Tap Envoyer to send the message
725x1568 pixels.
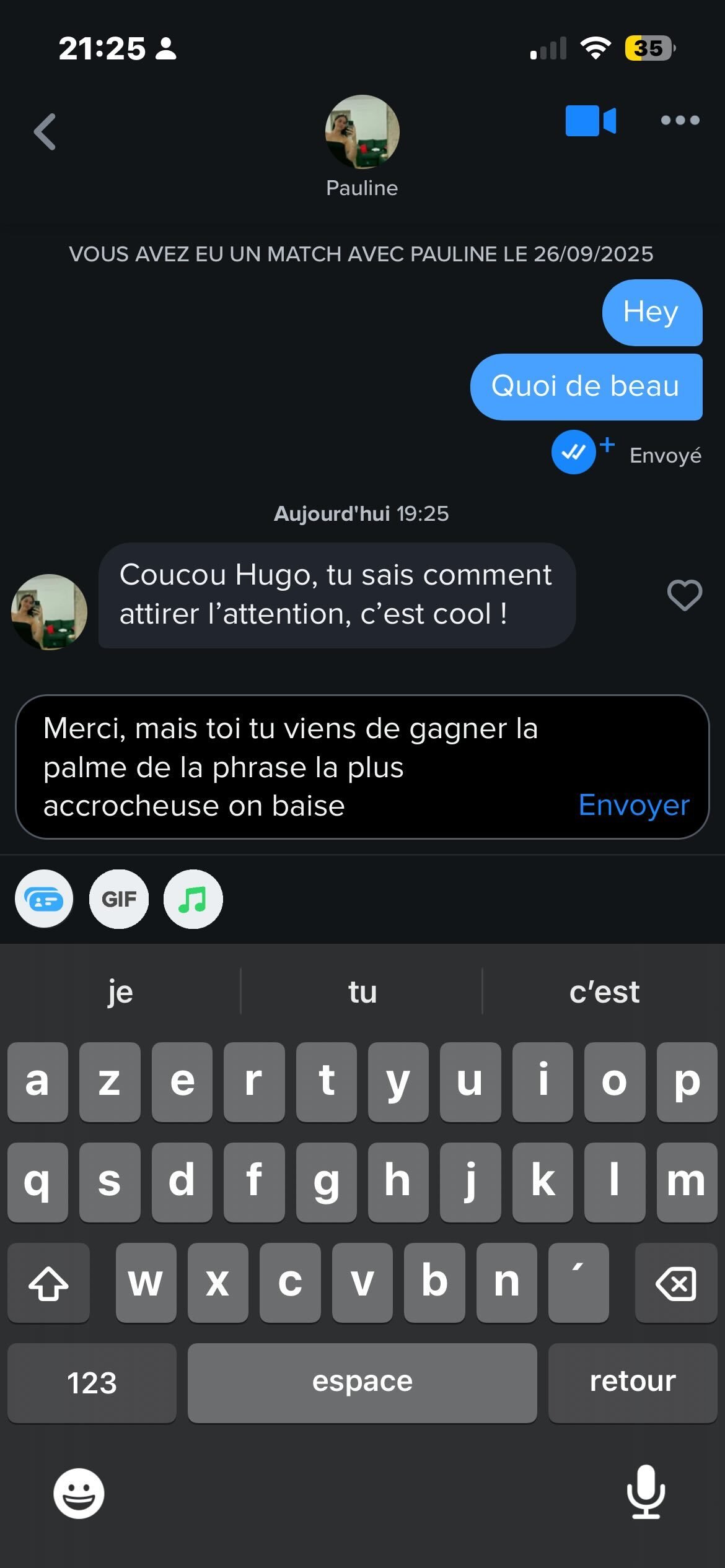(x=633, y=805)
